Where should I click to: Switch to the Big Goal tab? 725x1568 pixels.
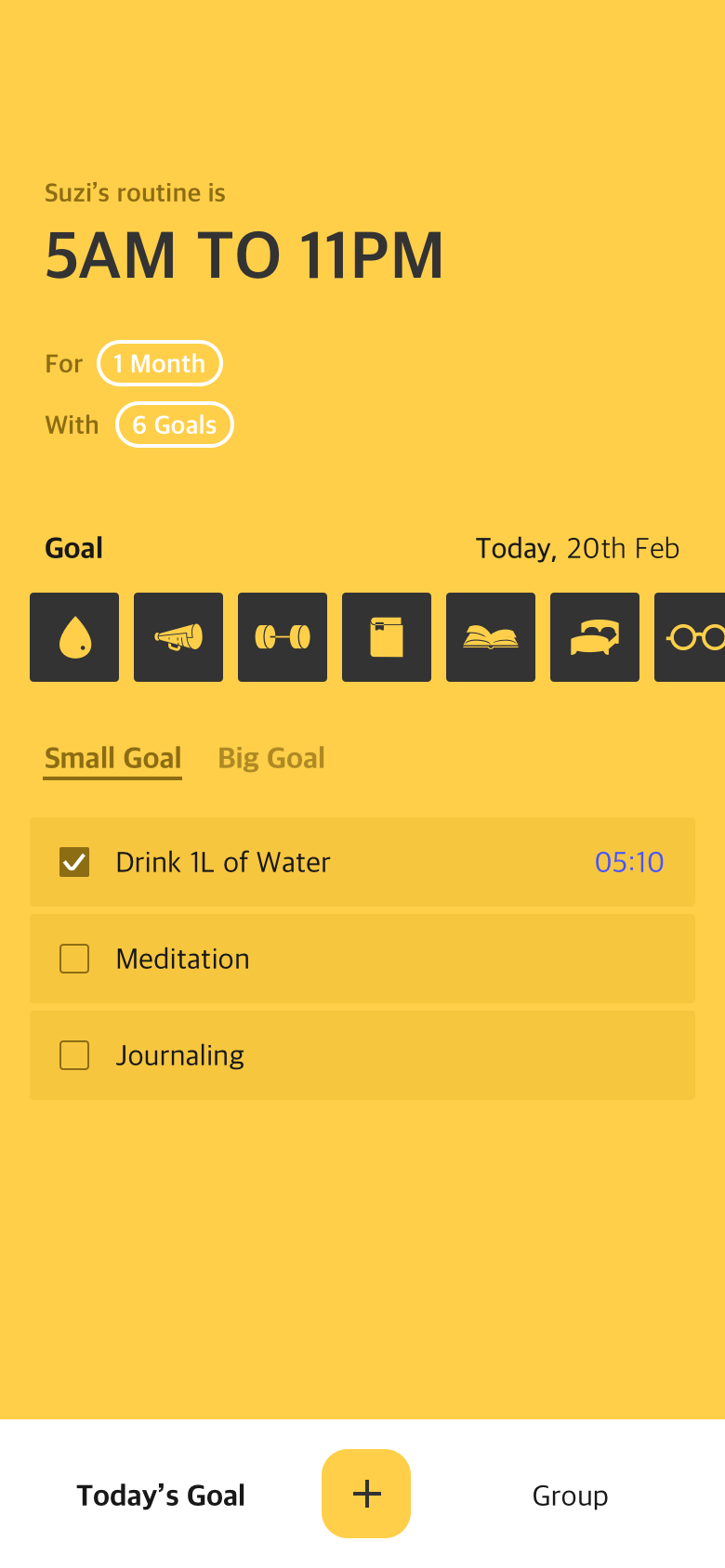pos(271,758)
